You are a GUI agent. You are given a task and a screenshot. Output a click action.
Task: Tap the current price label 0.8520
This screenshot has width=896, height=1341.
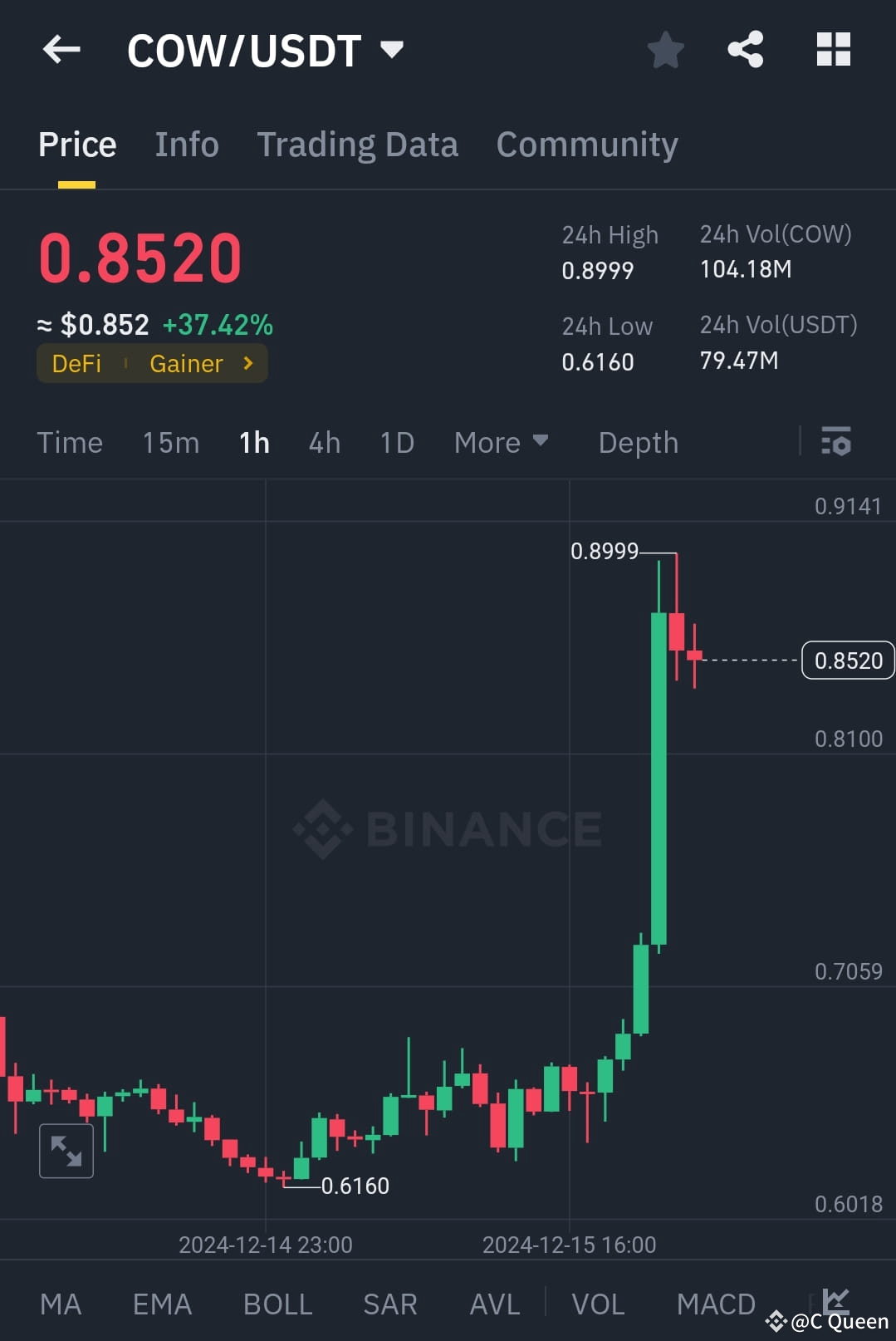pyautogui.click(x=847, y=660)
